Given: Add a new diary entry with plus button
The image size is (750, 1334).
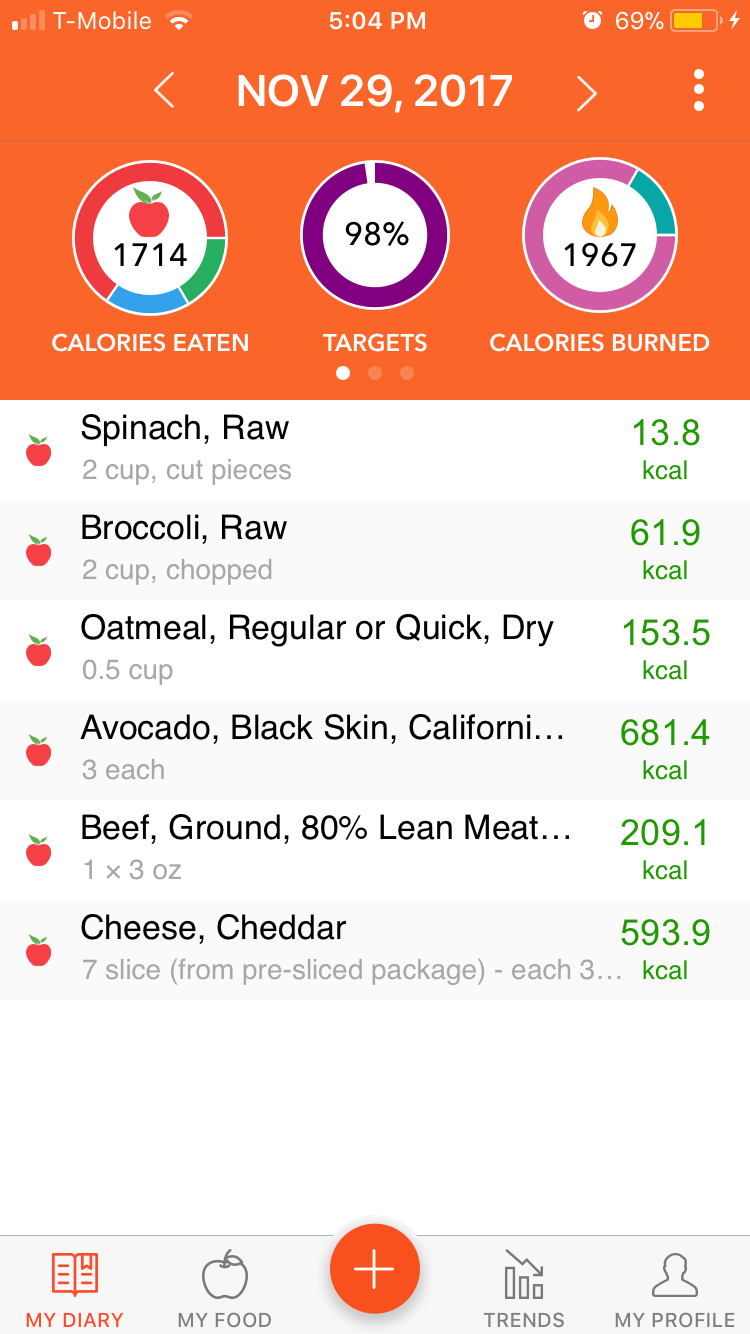Looking at the screenshot, I should point(375,1268).
